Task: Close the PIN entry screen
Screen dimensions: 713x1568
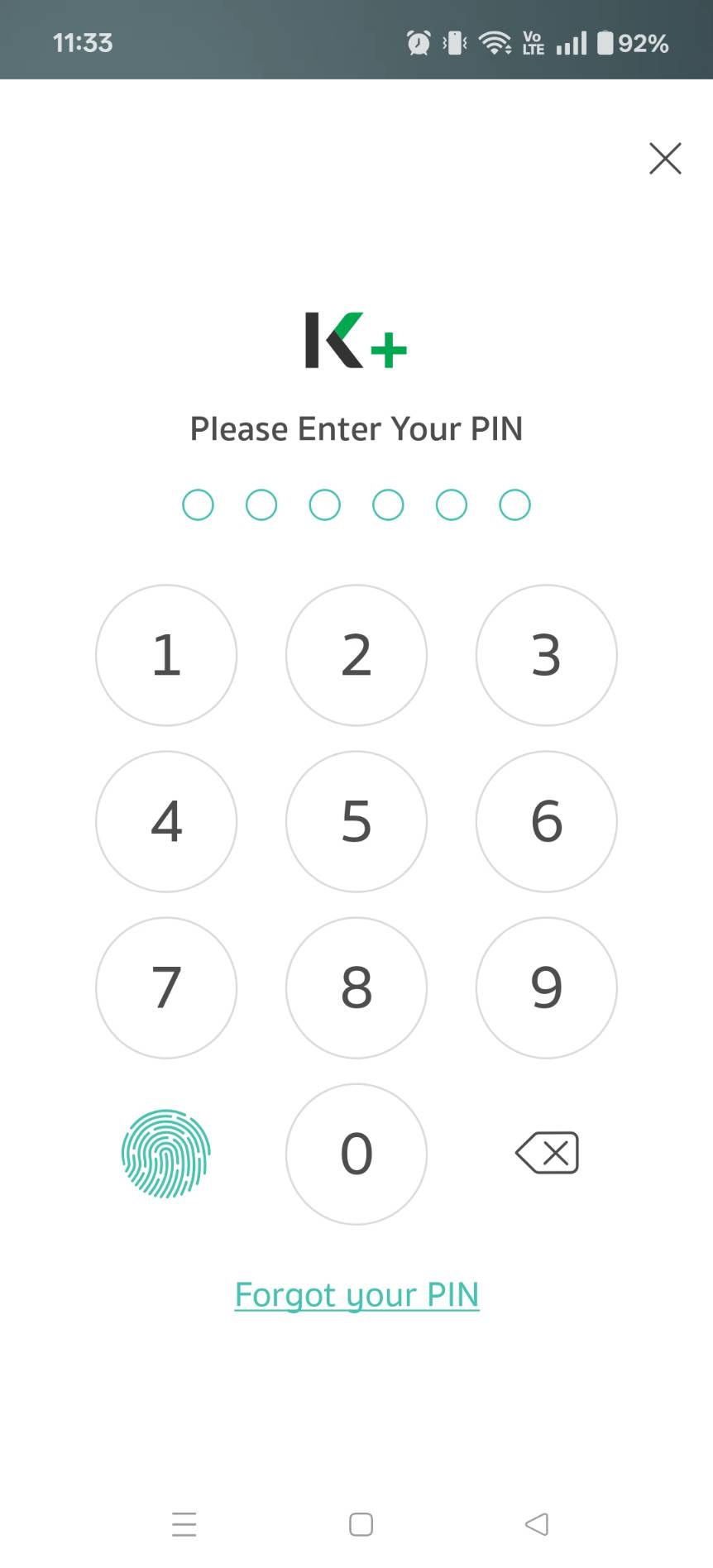Action: [665, 158]
